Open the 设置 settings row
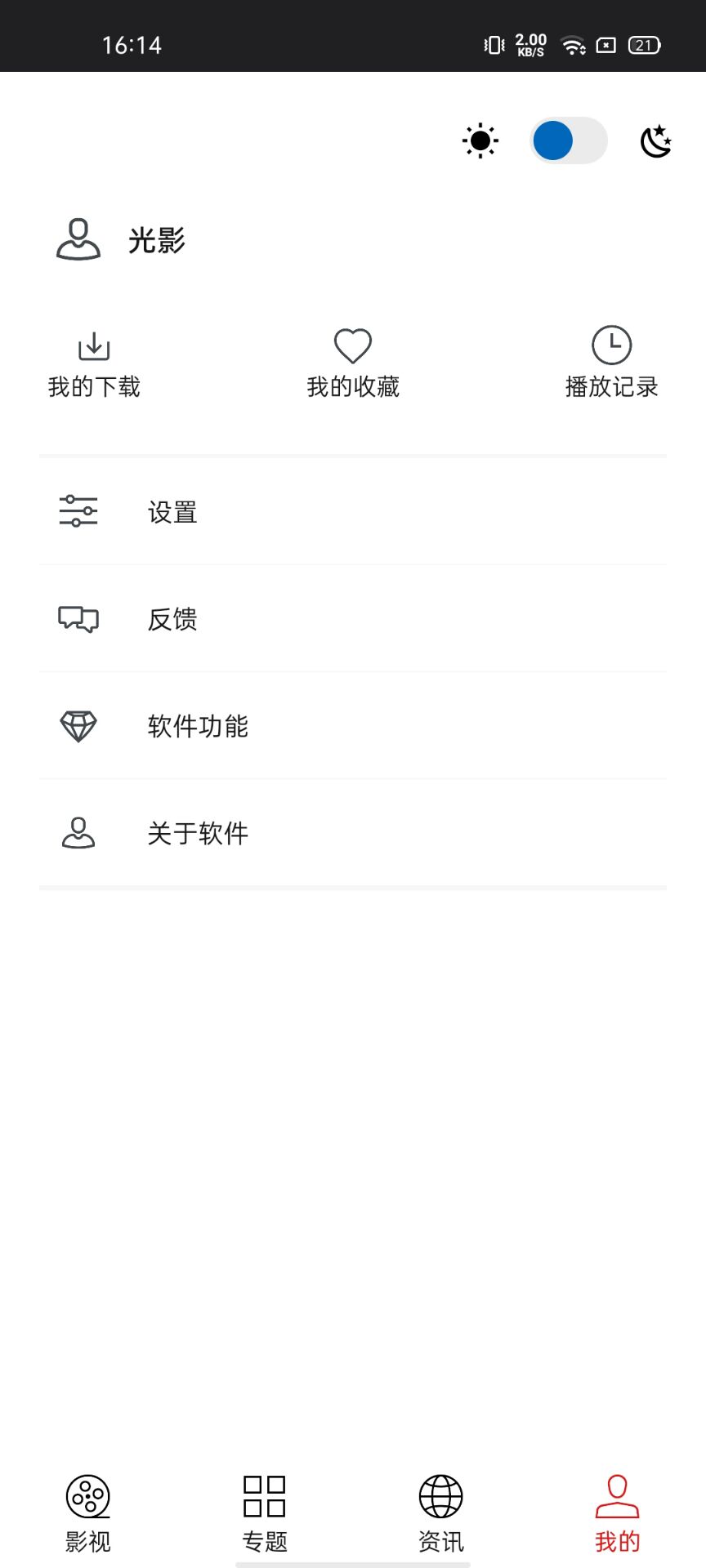 coord(353,511)
